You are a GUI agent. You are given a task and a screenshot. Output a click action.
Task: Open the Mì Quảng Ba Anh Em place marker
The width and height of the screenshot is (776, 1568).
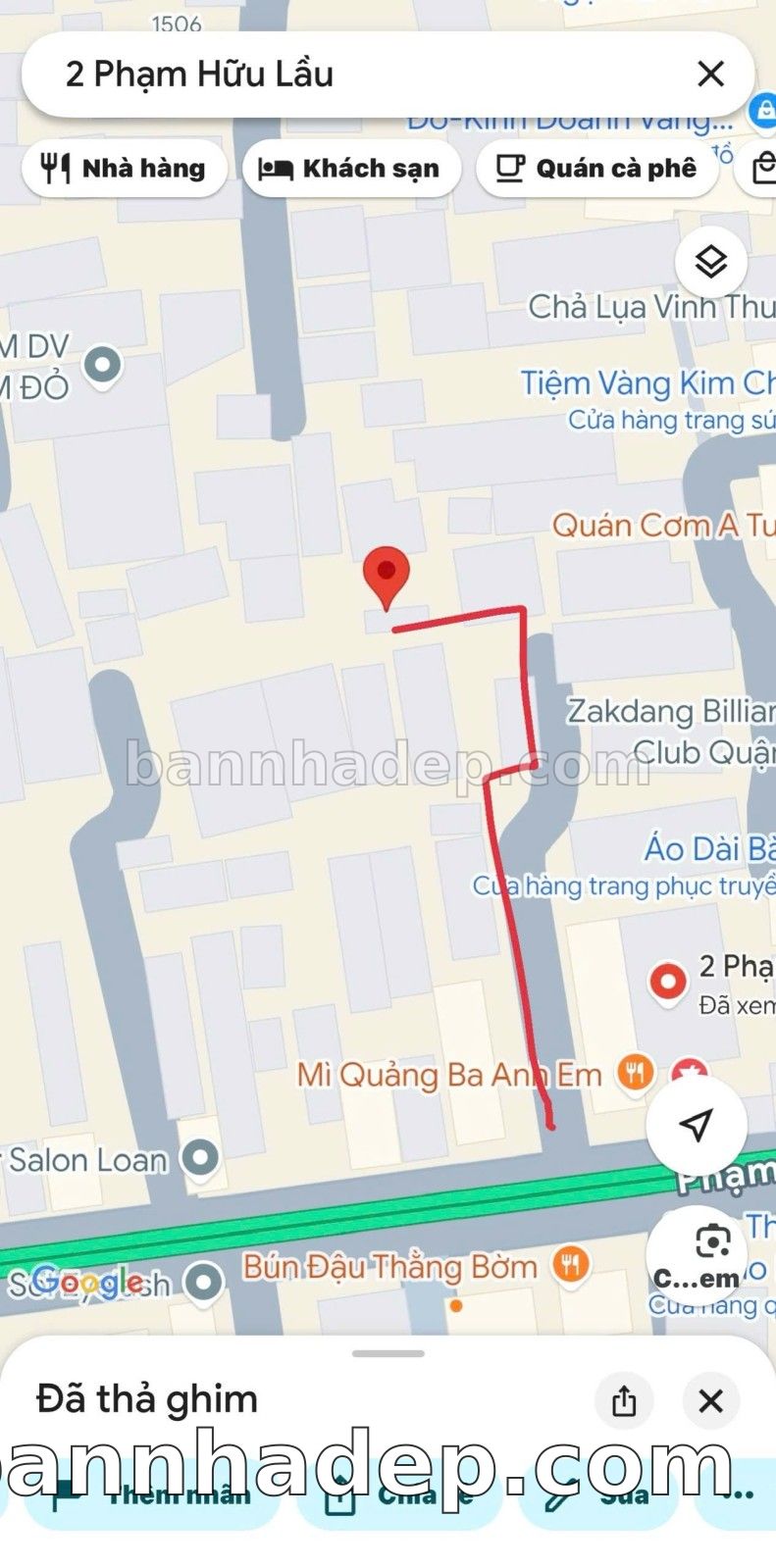click(x=635, y=1073)
